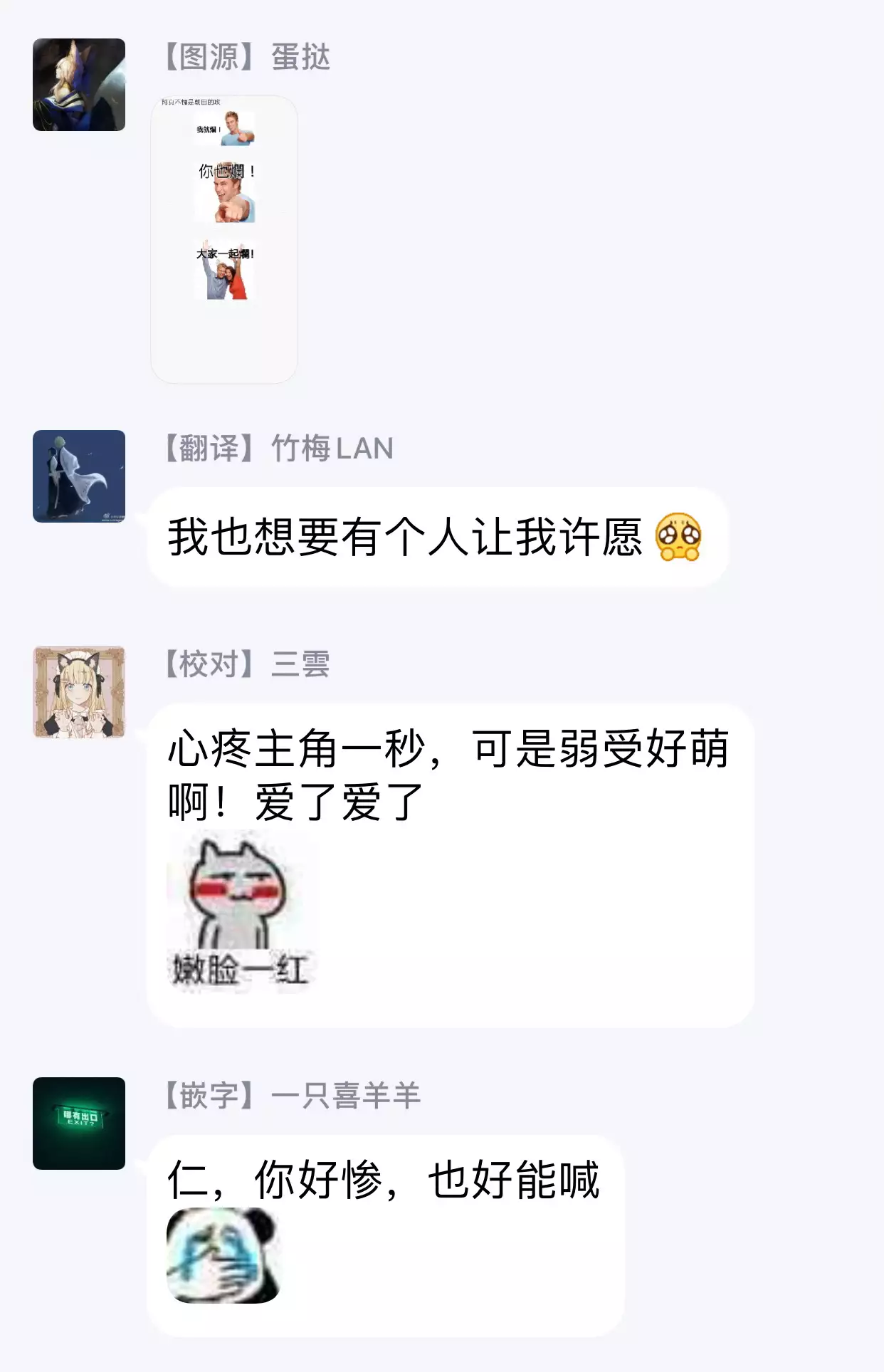Tap the crying panda sticker
This screenshot has height=1372, width=884.
click(x=222, y=1257)
